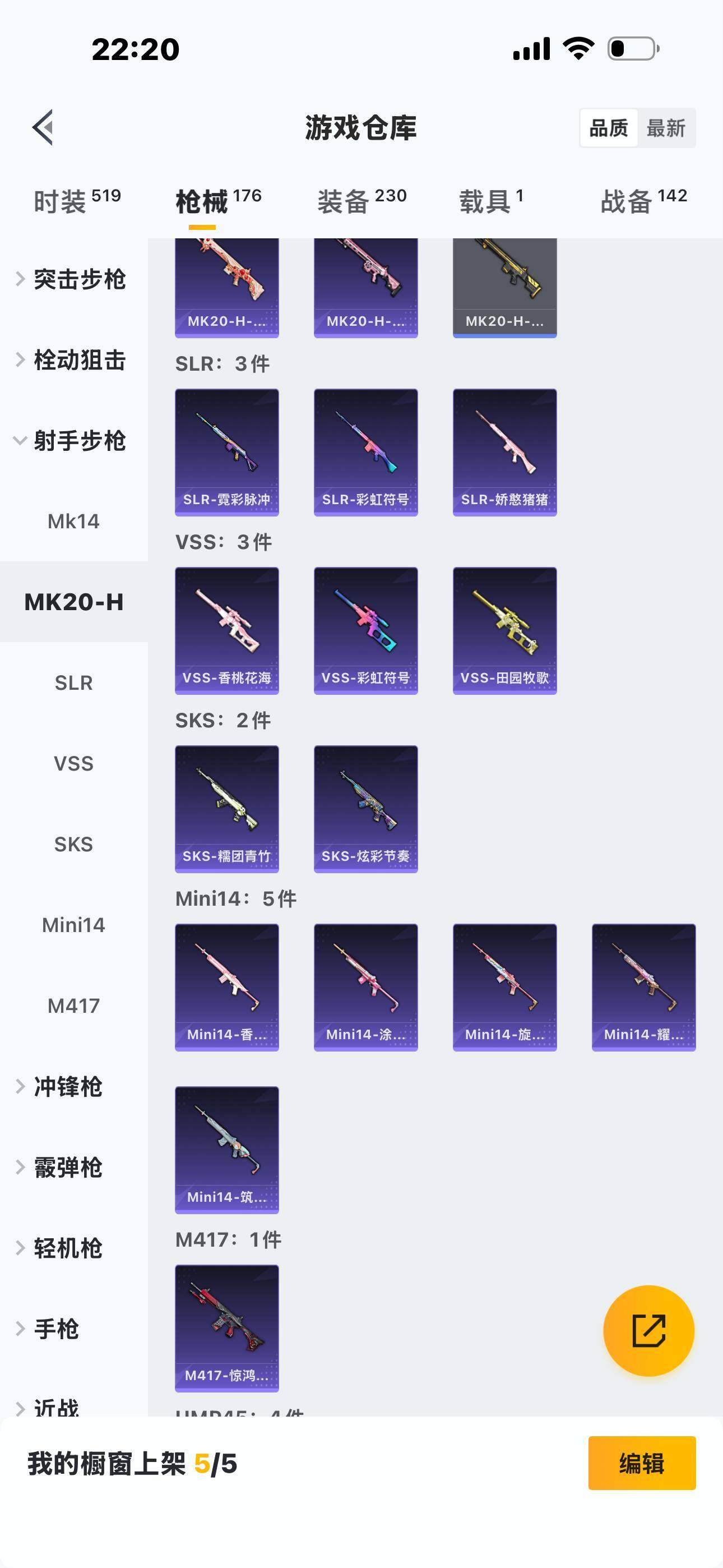The width and height of the screenshot is (723, 1568).
Task: Open the VSS-田园牧歌 item
Action: click(504, 630)
